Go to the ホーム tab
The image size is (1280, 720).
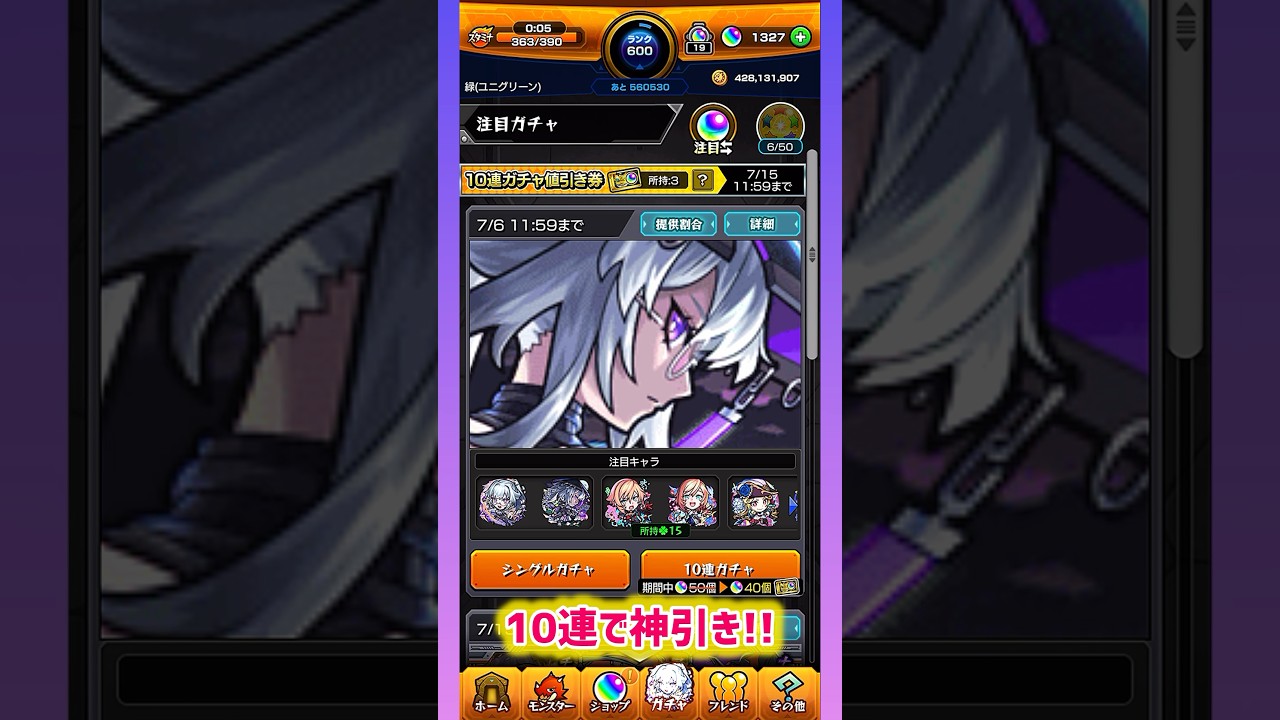[x=490, y=693]
